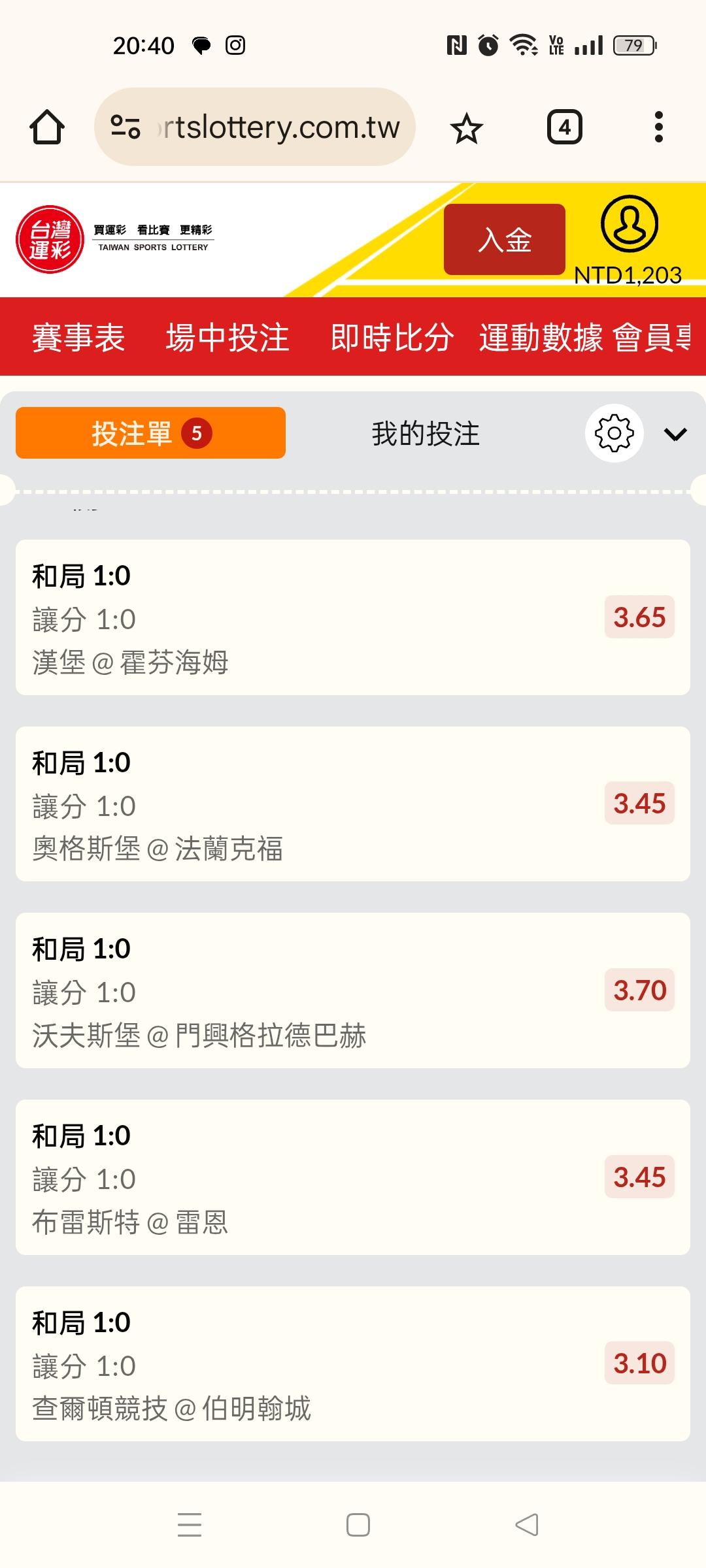Bookmark this page with the star
Viewport: 706px width, 1568px height.
pos(466,127)
